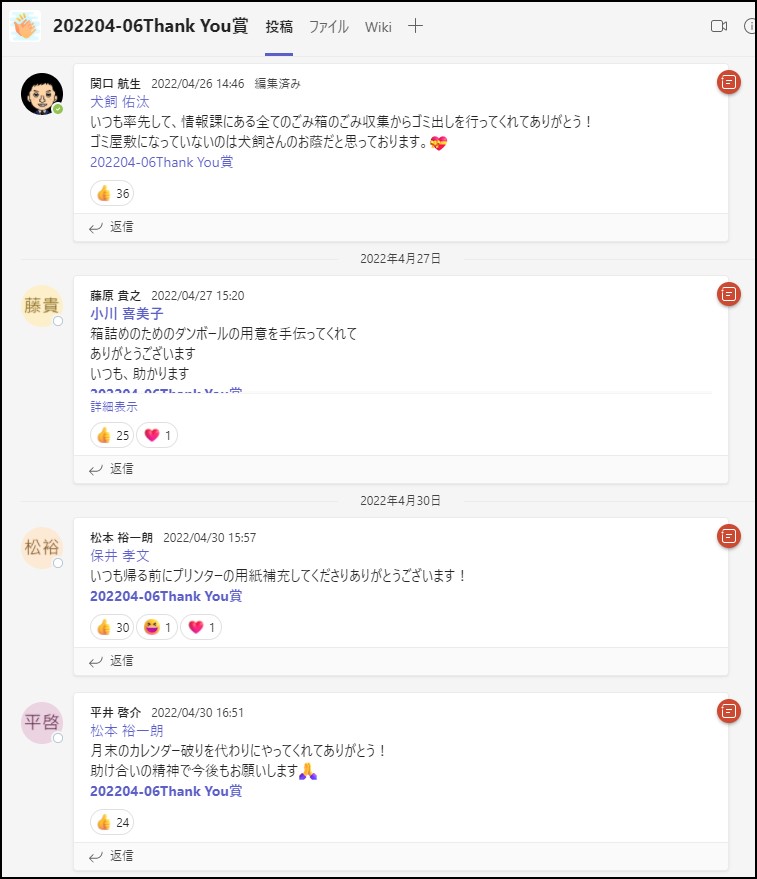Select the 投稿 tab
Image resolution: width=757 pixels, height=879 pixels.
pyautogui.click(x=279, y=27)
